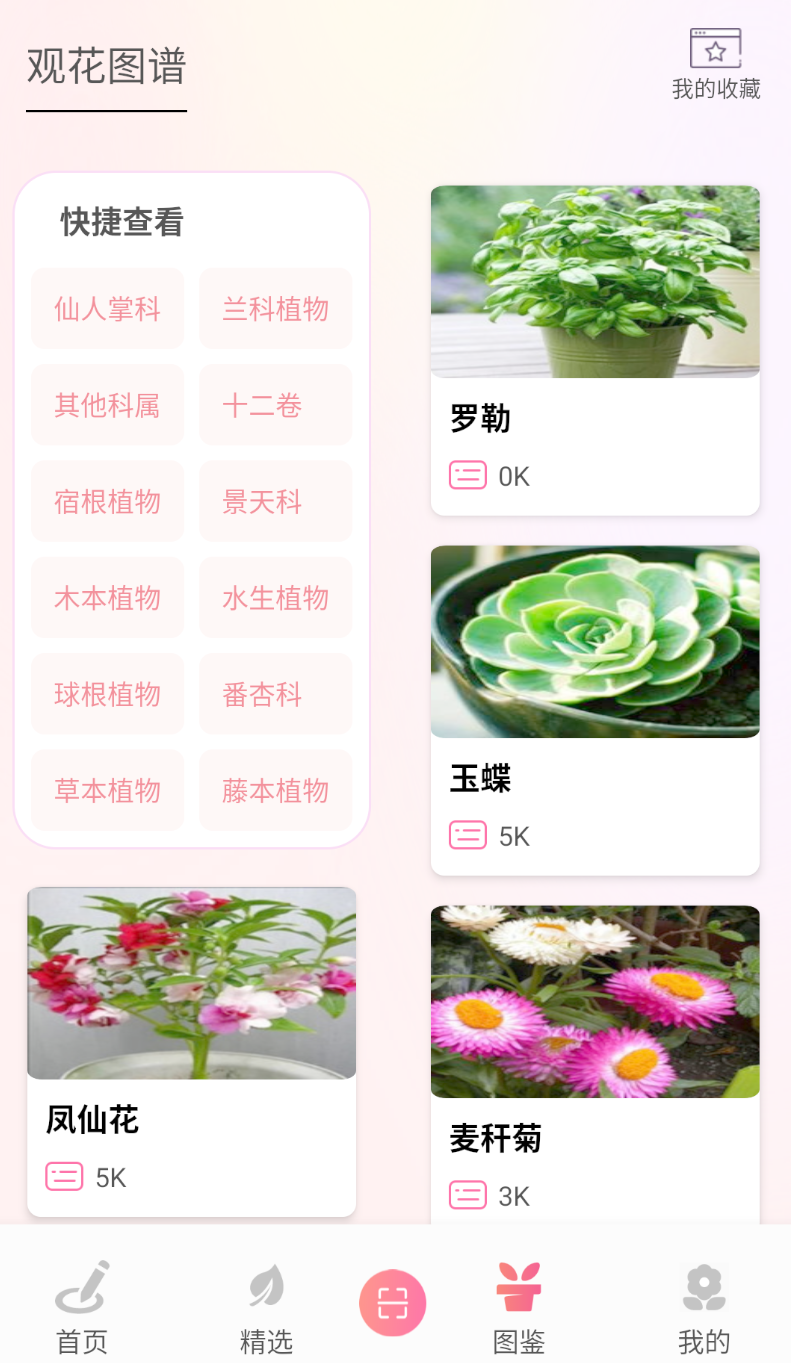Switch to the 首页 tab
Screen dimensions: 791x1363
[82, 1307]
